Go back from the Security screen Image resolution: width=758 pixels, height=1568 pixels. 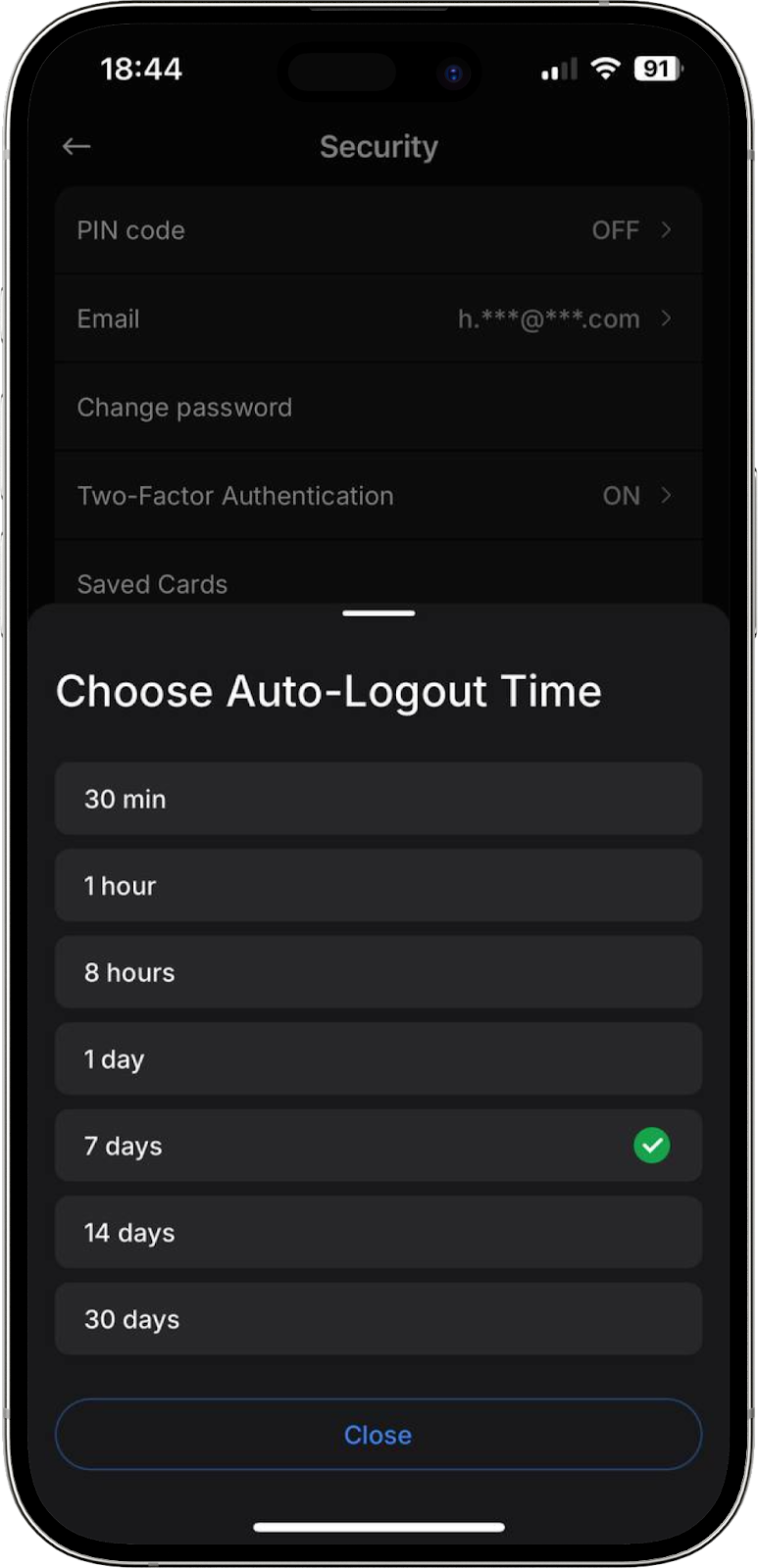[x=76, y=147]
